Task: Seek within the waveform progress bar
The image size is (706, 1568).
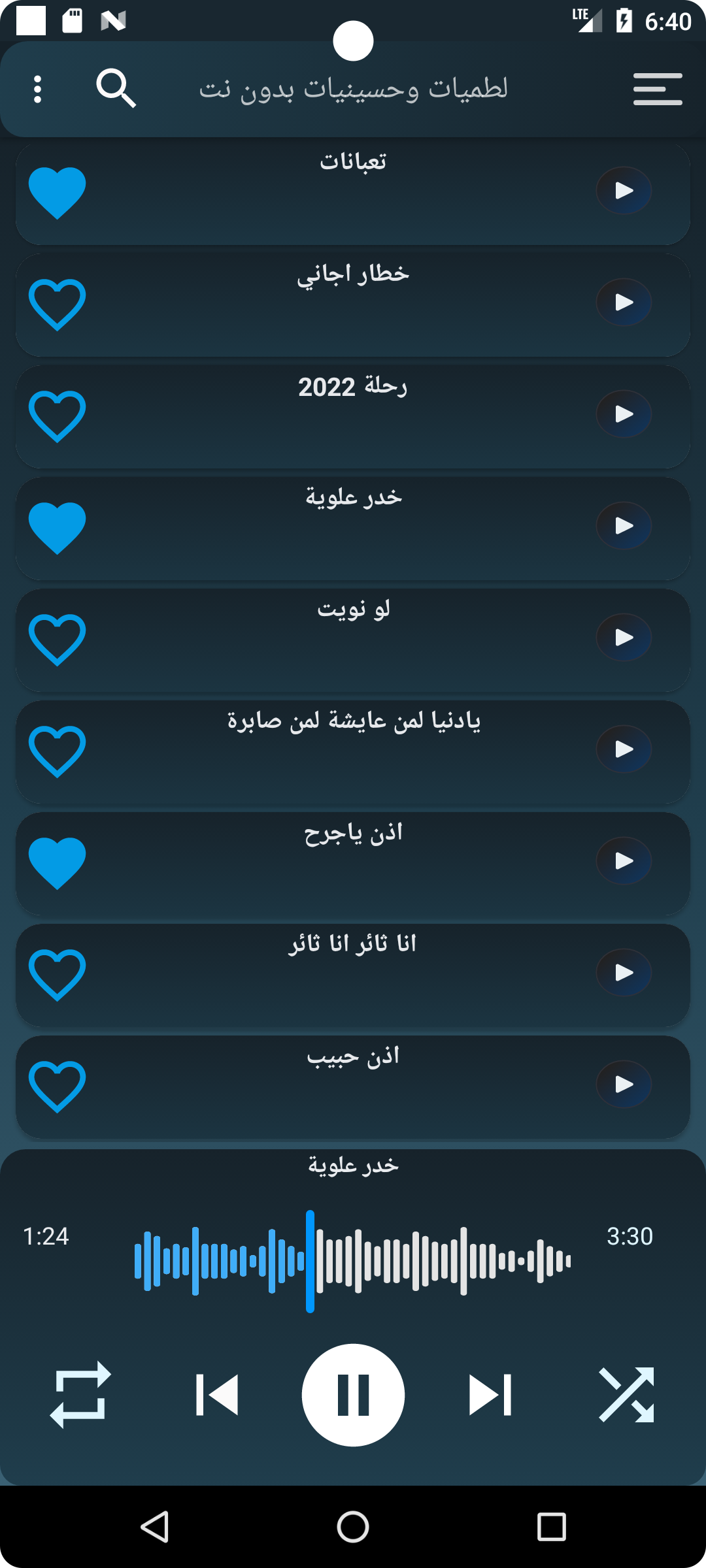Action: (353, 1262)
